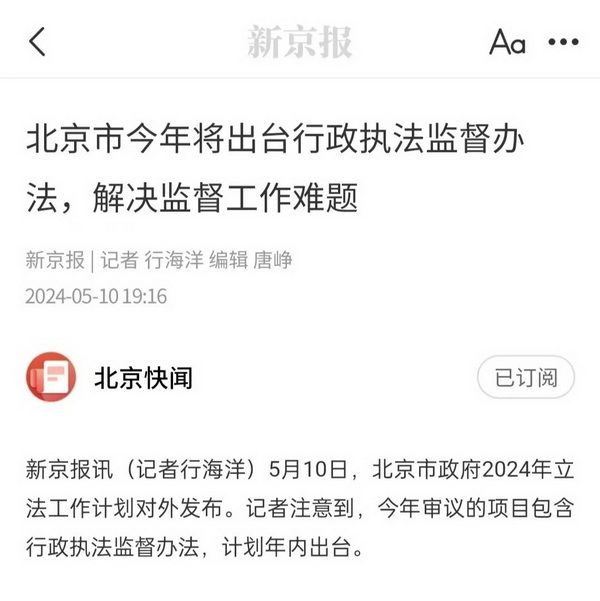
Task: Tap the 已订阅 subscription button
Action: (x=526, y=378)
